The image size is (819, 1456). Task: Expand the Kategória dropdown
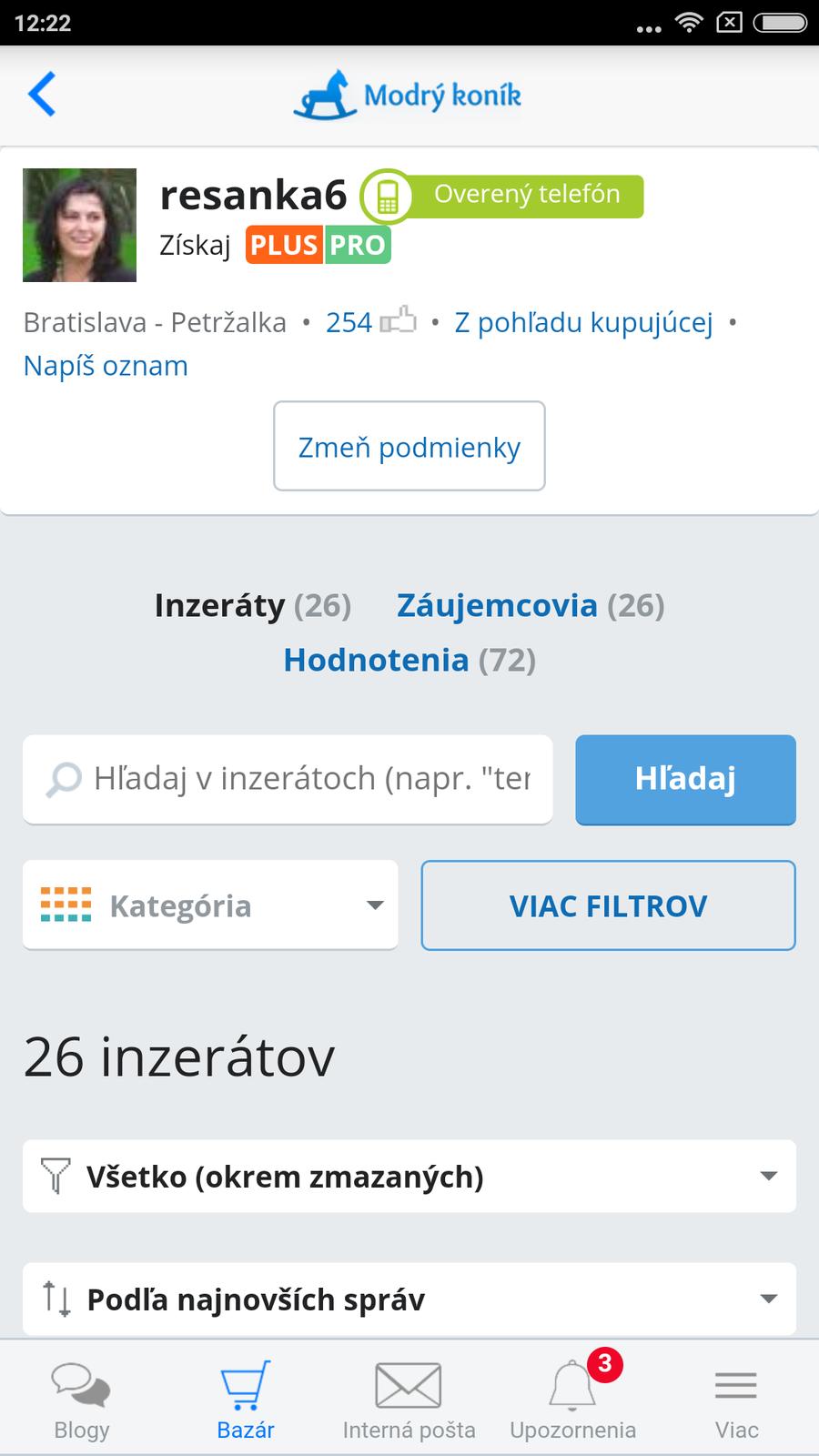pos(210,905)
